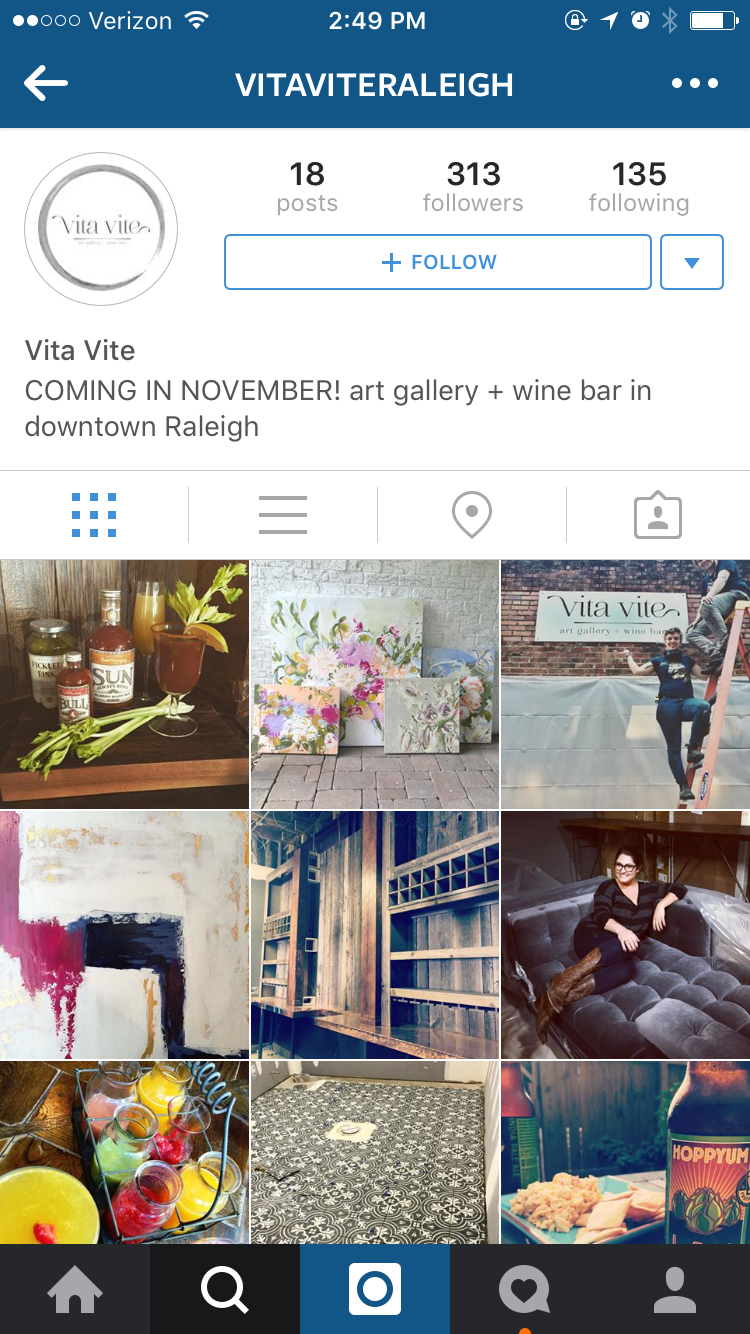Image resolution: width=750 pixels, height=1334 pixels.
Task: Open the camera tab
Action: coord(375,1290)
